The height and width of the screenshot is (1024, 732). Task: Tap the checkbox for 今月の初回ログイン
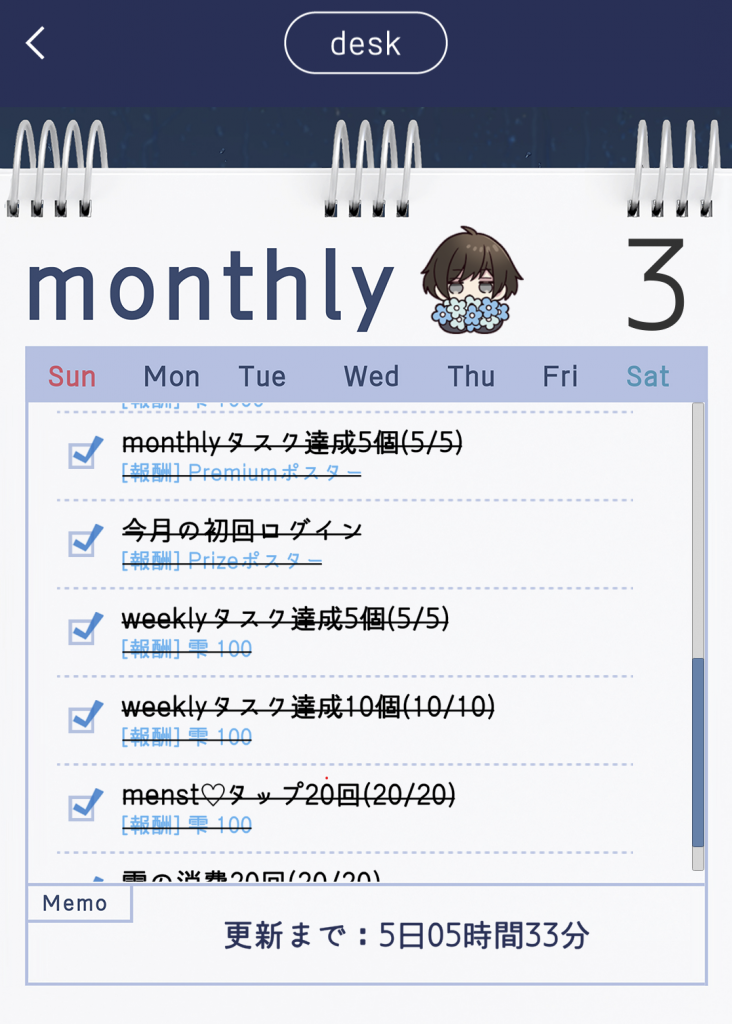tap(86, 541)
